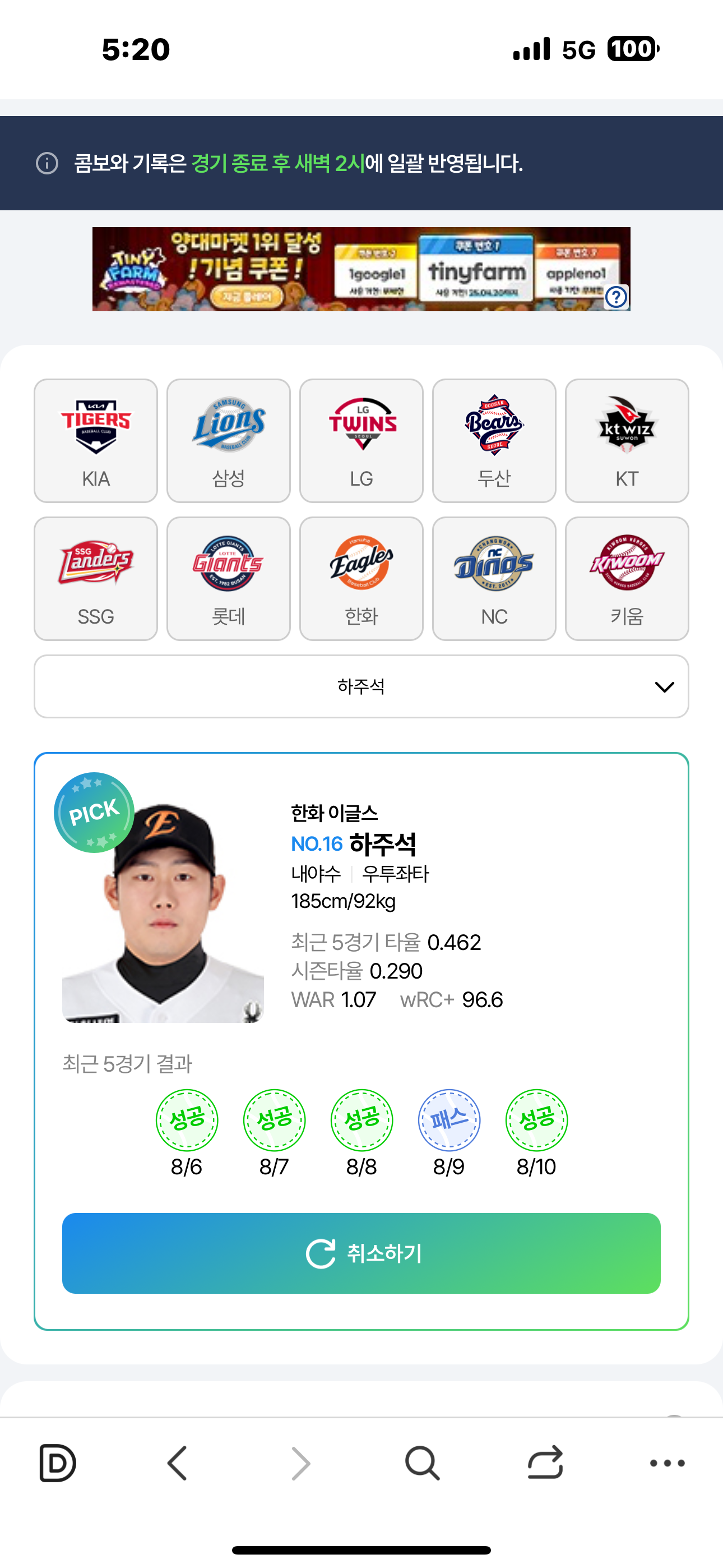Open the Tiny Farm coupon ad banner
The image size is (723, 1568).
pos(341,269)
